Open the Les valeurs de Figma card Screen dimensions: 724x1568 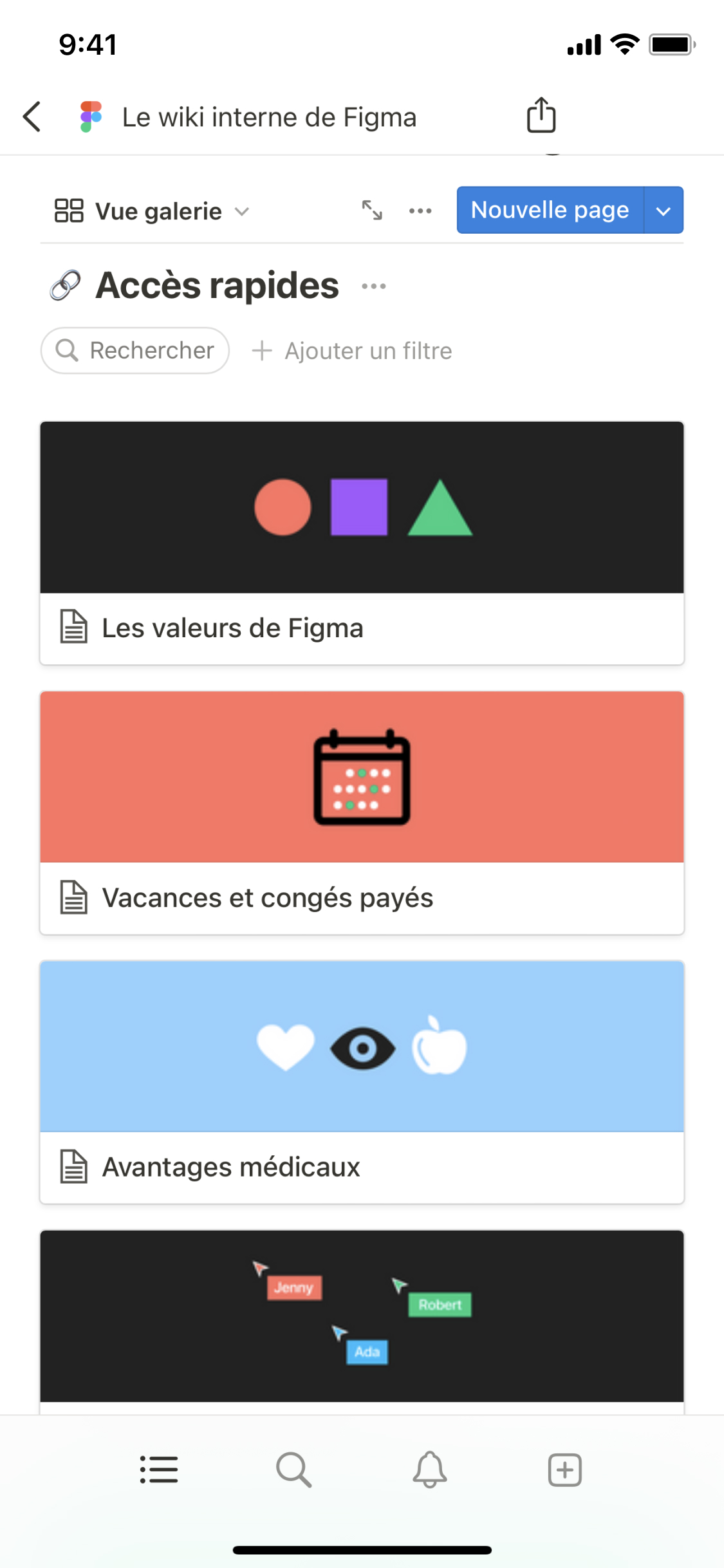point(362,543)
